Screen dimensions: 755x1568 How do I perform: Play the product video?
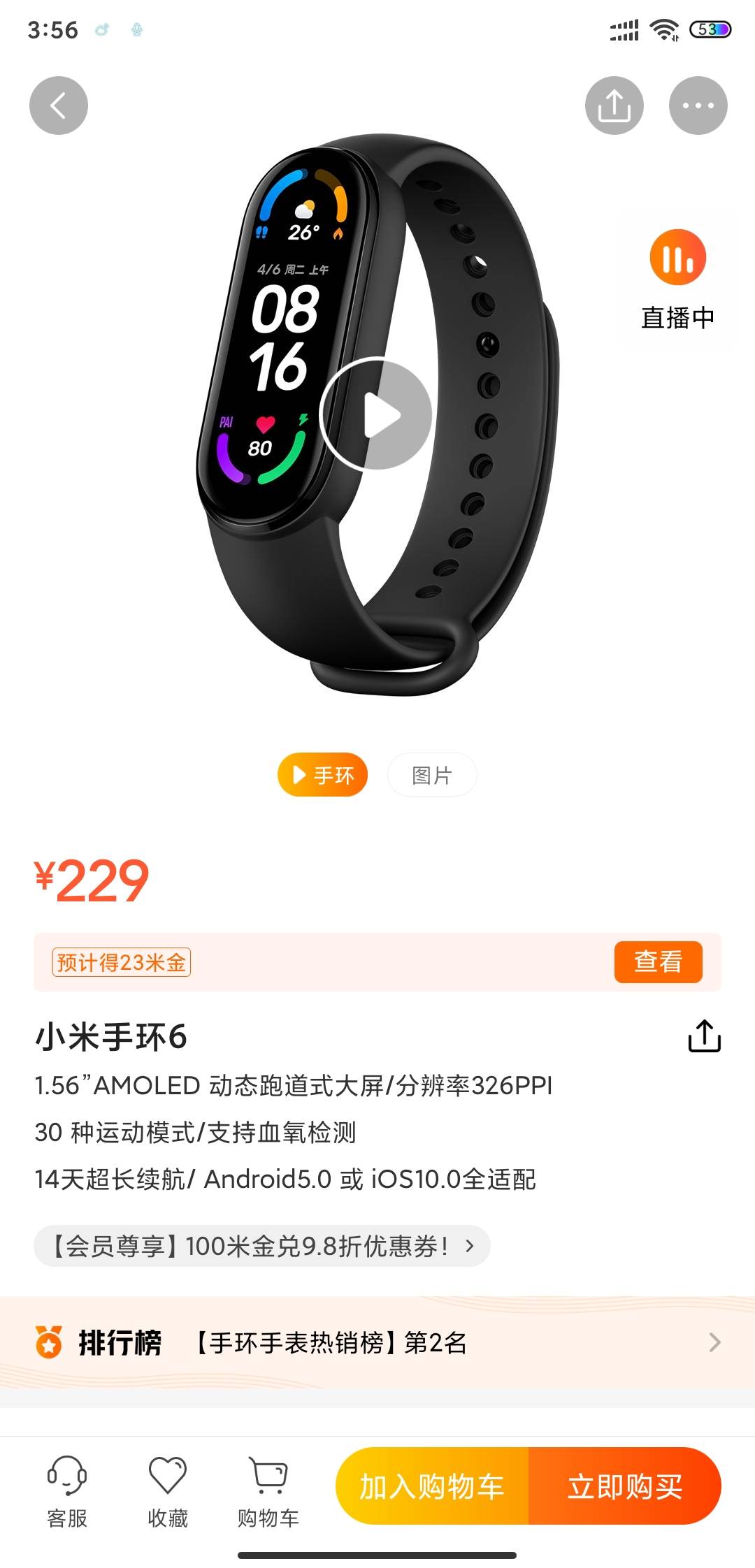point(376,414)
